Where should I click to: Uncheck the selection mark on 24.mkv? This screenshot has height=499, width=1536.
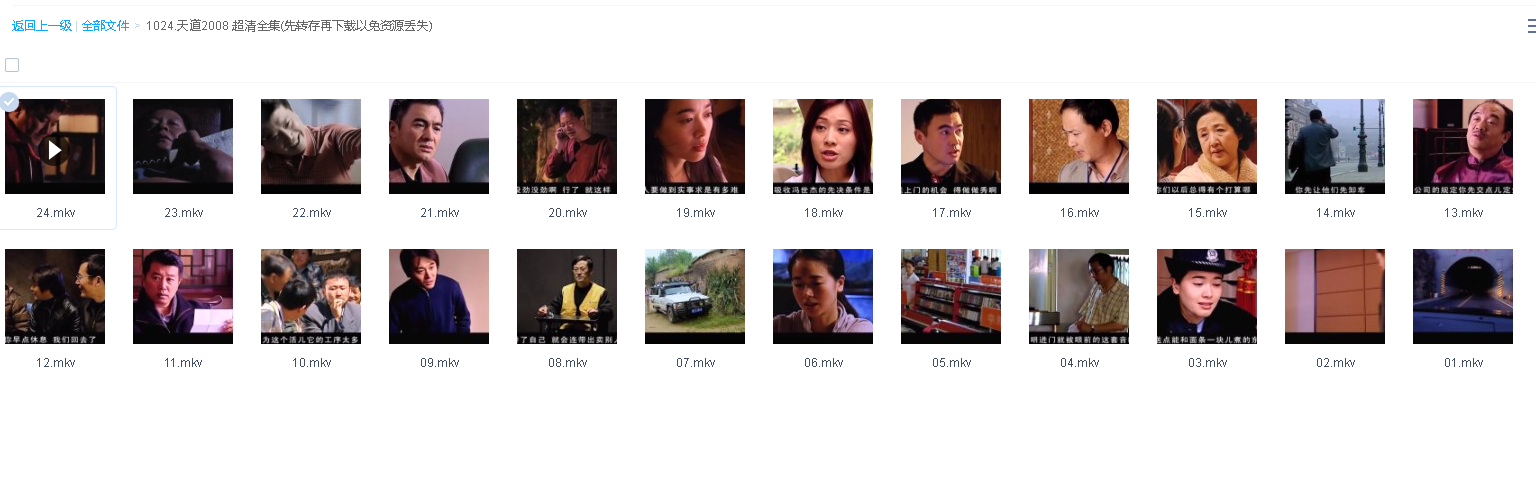9,101
